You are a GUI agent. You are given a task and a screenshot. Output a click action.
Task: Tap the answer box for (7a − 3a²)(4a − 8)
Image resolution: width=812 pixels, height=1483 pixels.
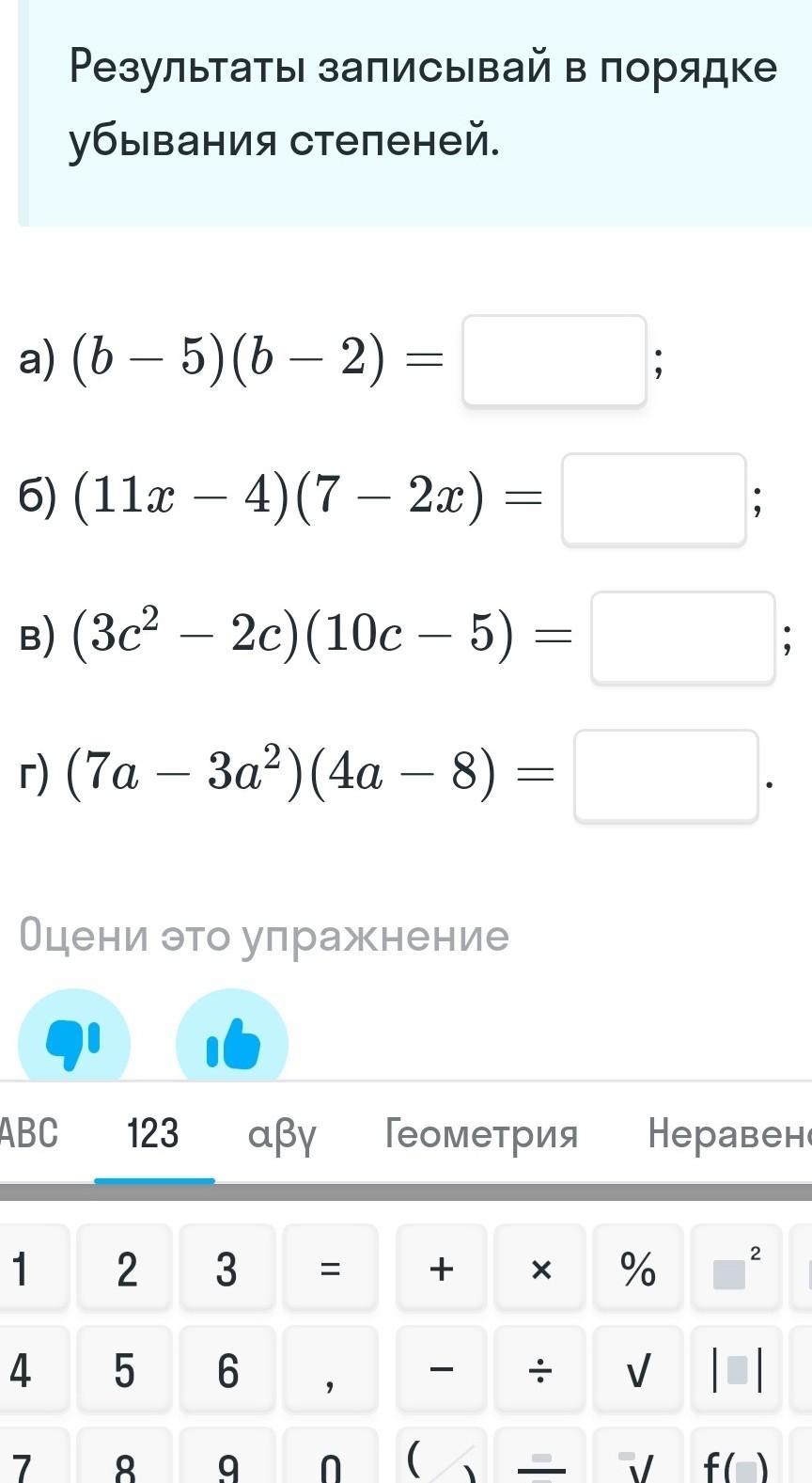(666, 776)
